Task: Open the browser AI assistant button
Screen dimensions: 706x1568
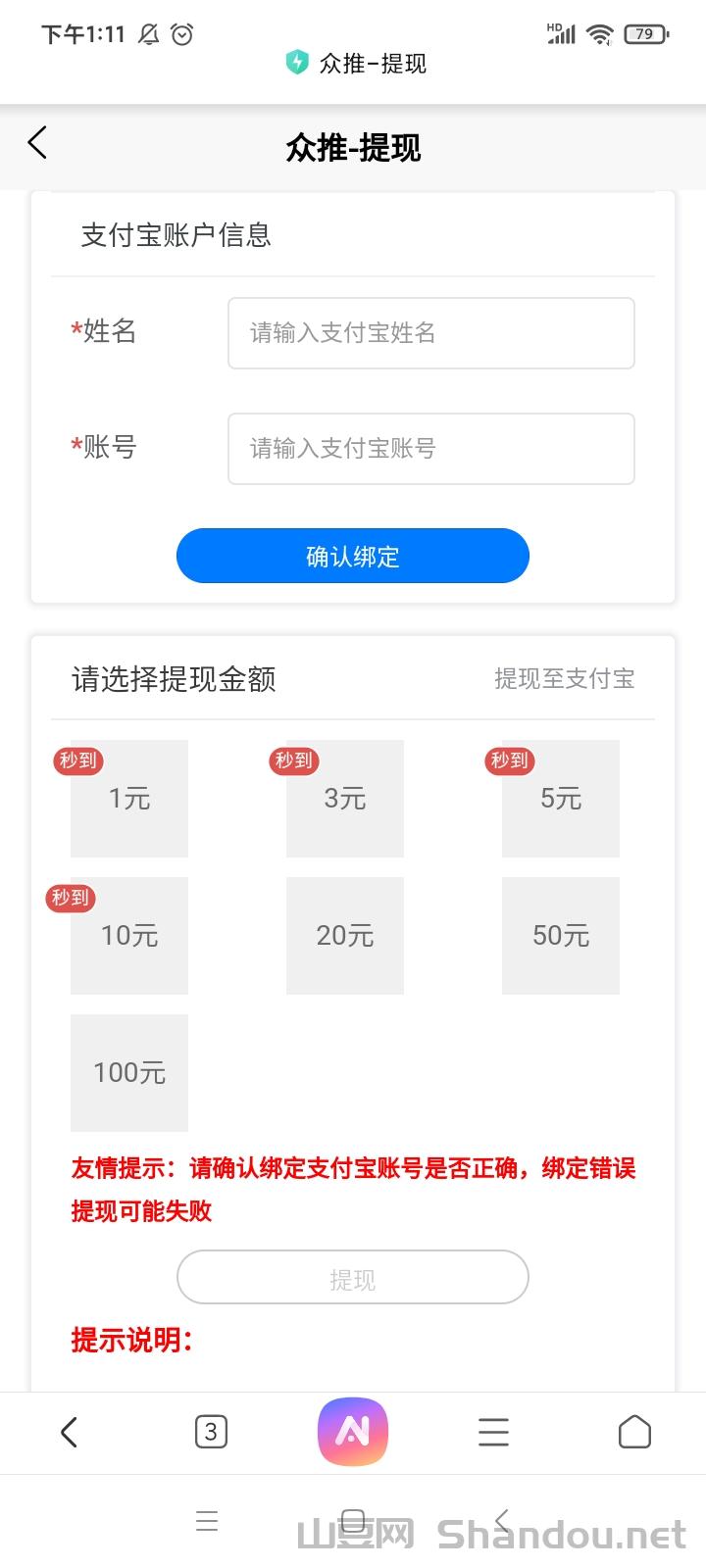Action: click(353, 1432)
